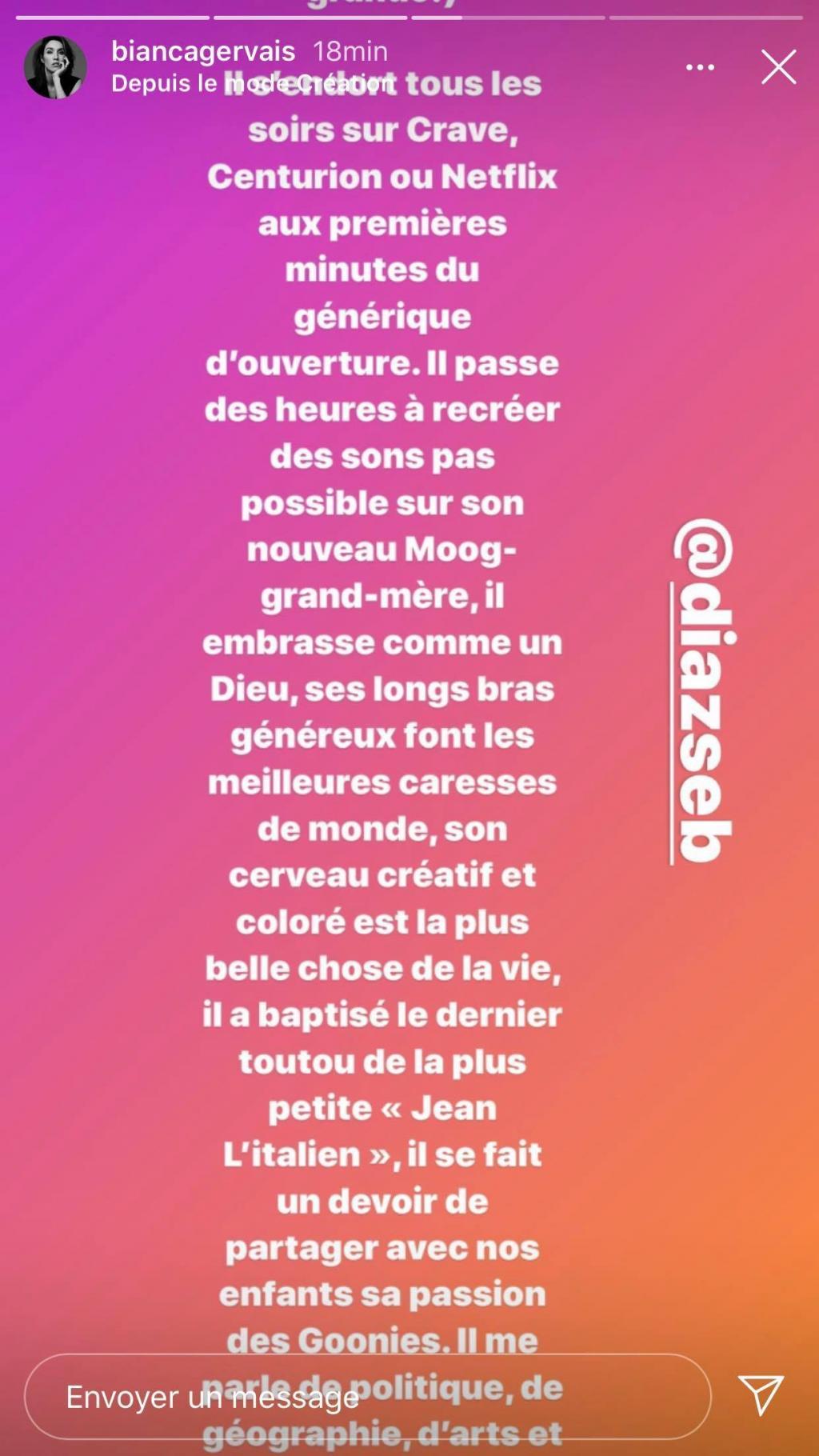Open the story options menu

tap(700, 67)
